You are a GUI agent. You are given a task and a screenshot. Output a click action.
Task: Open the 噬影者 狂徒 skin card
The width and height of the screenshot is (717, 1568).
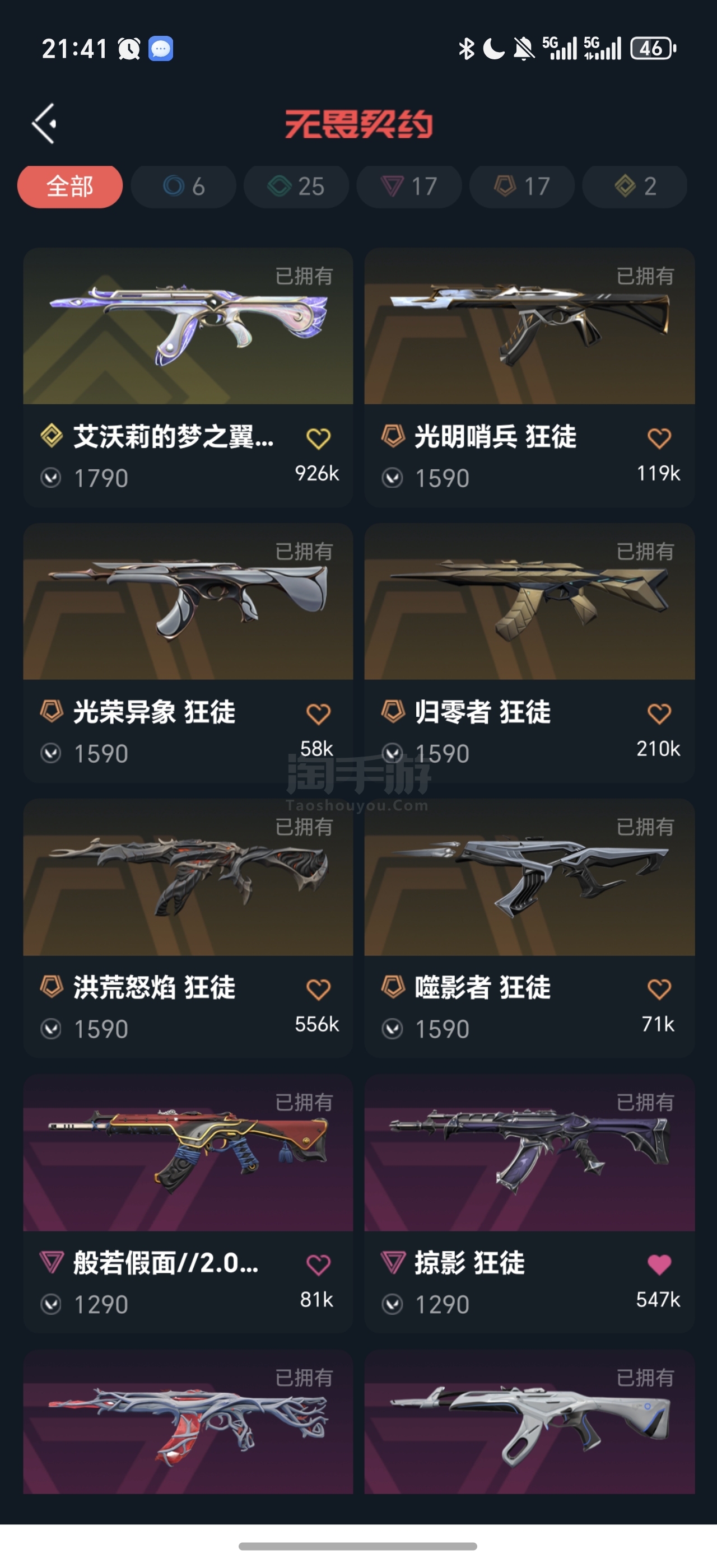coord(529,877)
